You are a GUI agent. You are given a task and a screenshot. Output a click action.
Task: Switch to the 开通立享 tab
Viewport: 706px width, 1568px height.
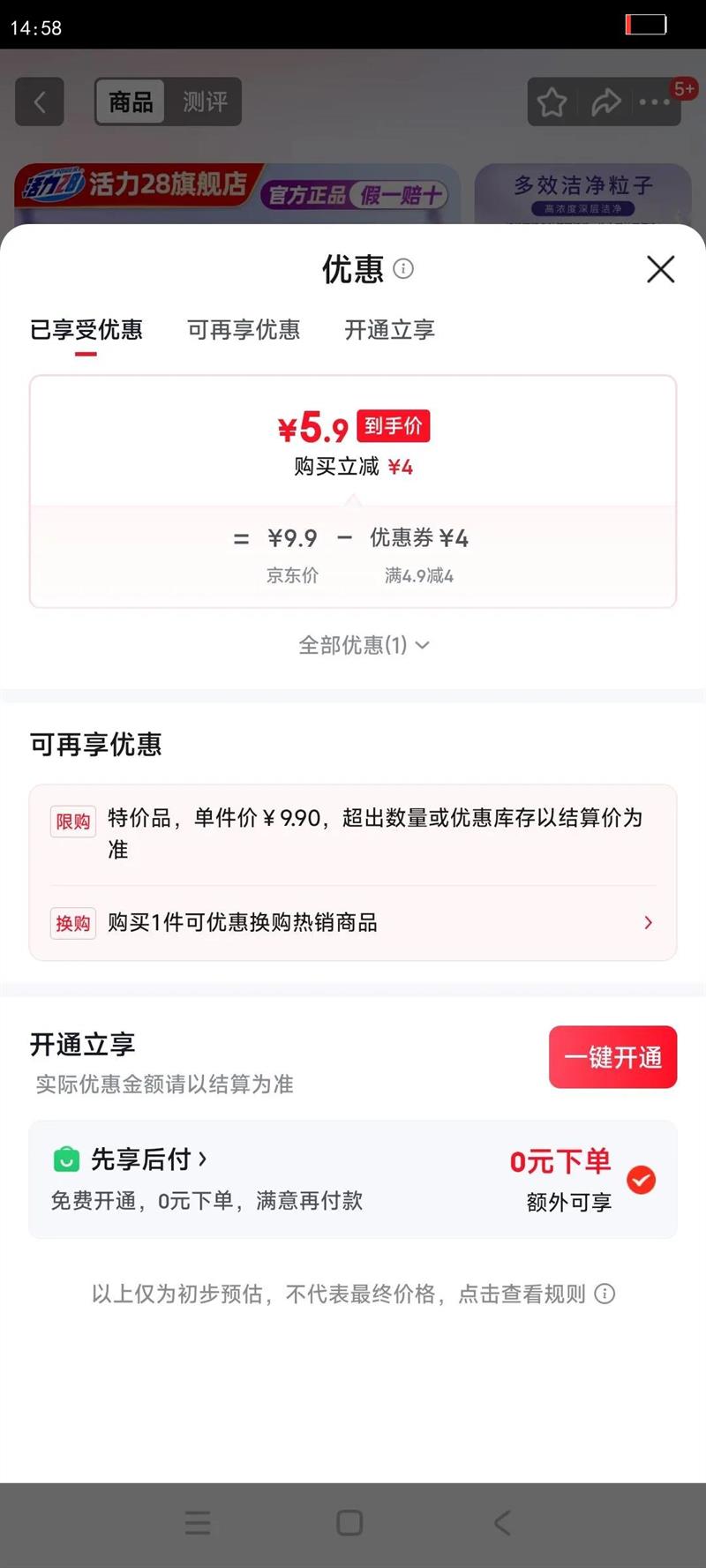pos(389,329)
